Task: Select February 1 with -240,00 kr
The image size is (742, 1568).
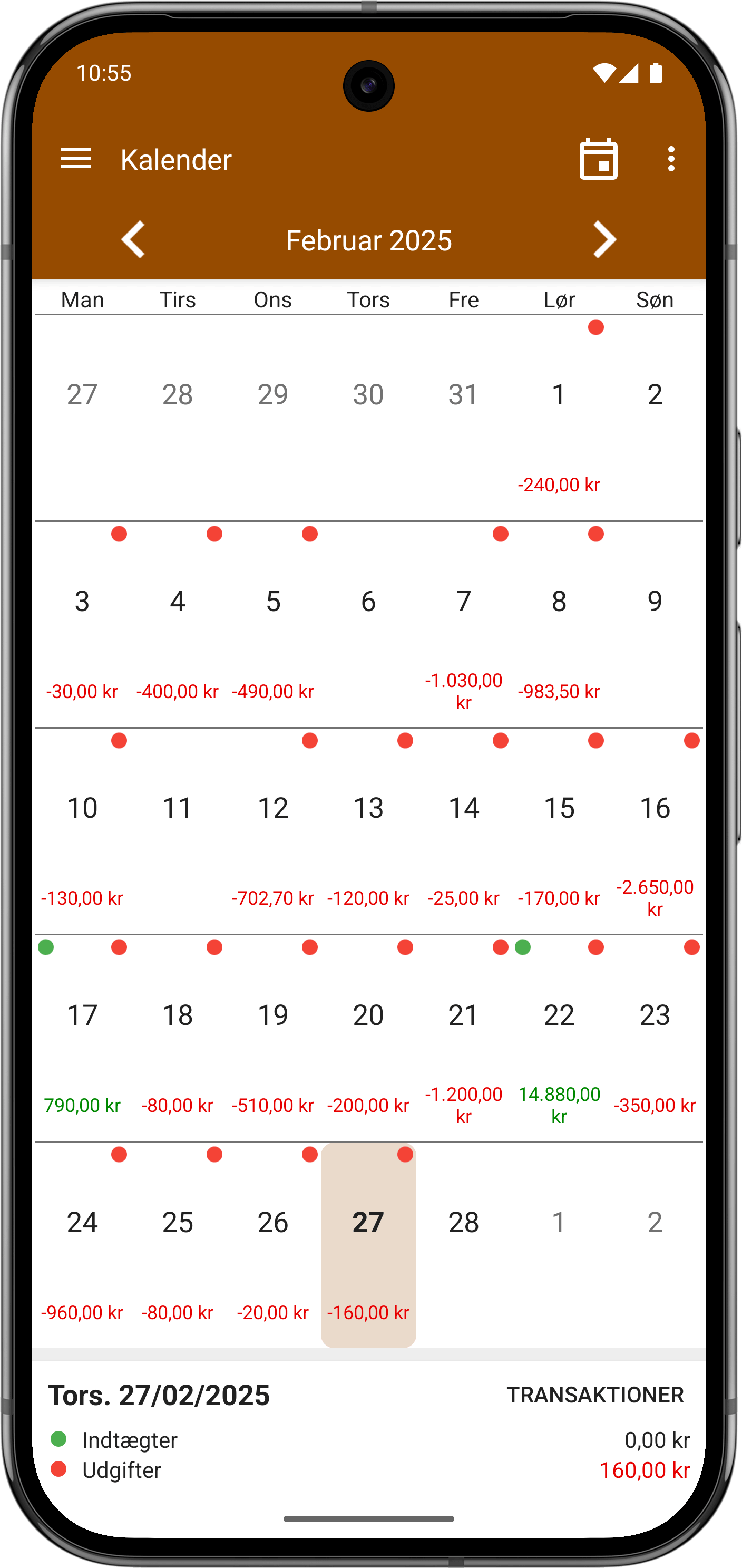Action: click(559, 418)
